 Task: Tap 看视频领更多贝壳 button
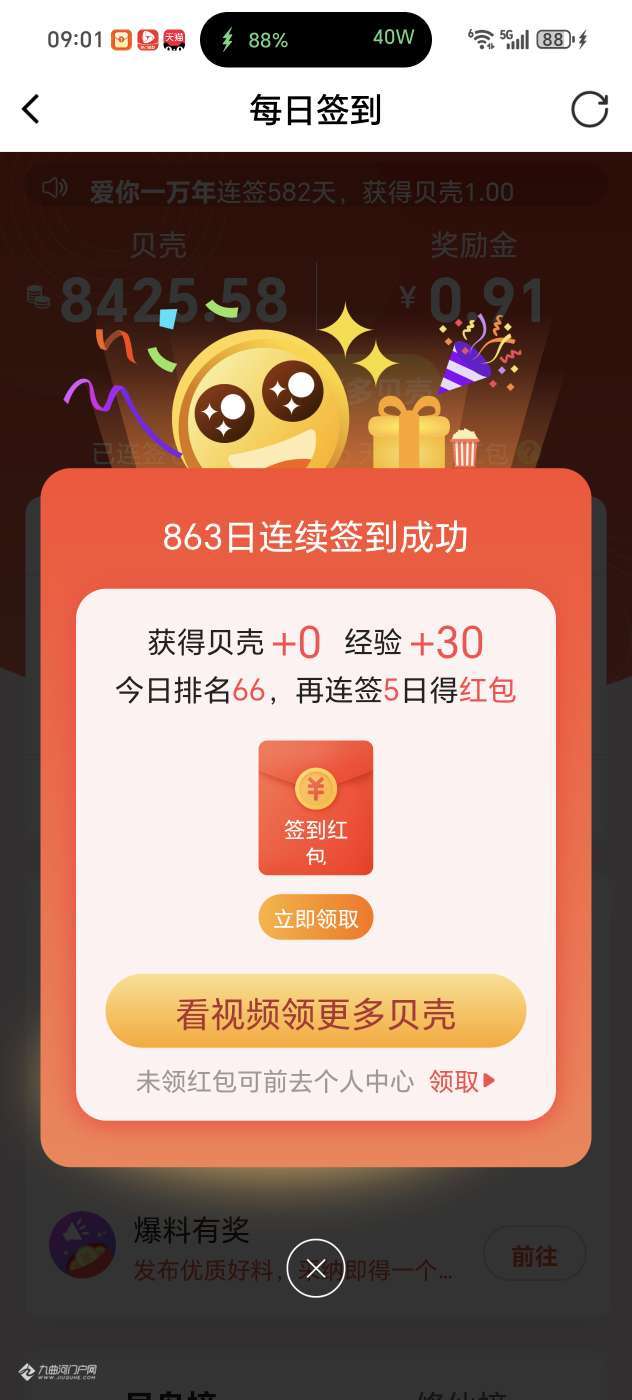point(316,1012)
